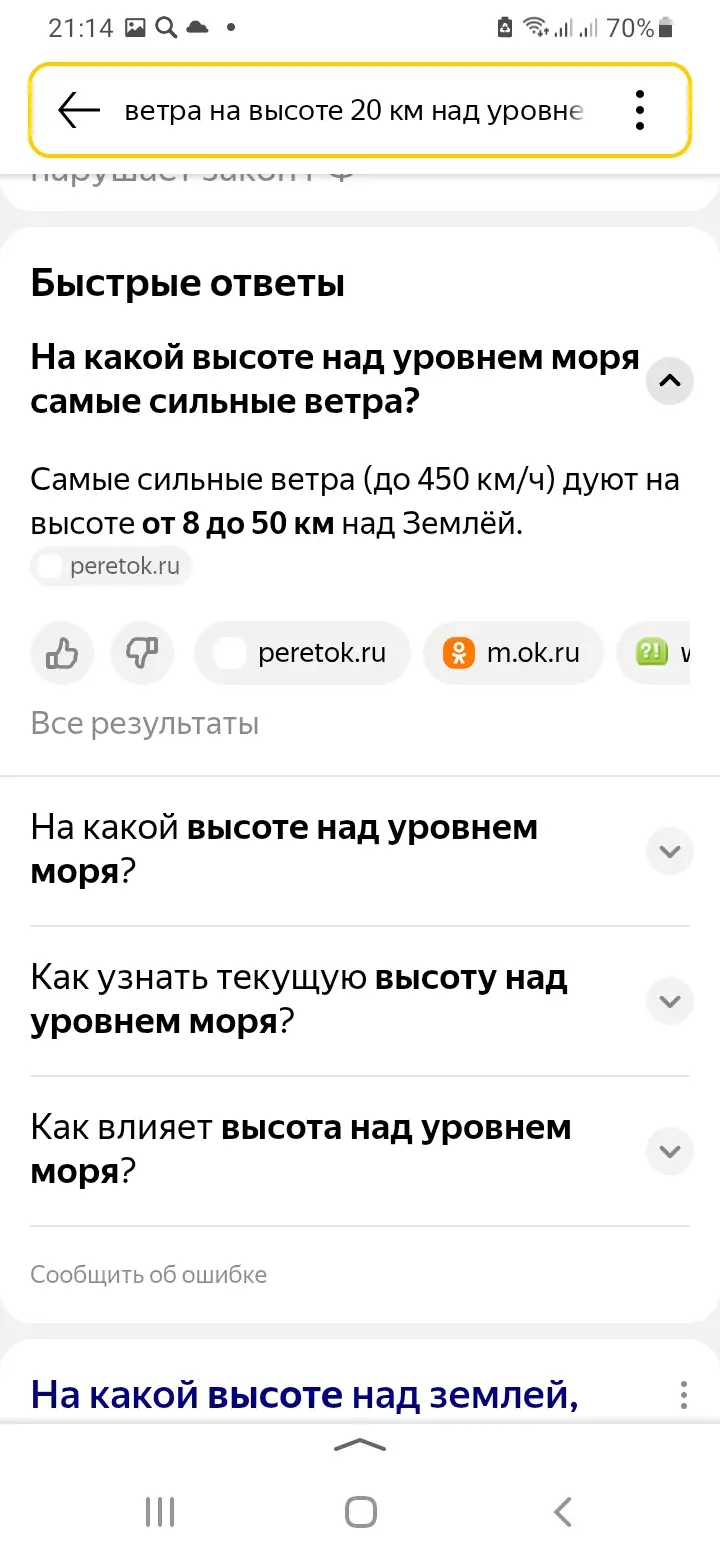The width and height of the screenshot is (720, 1560).
Task: Open small peretok.ru source under the answer
Action: coord(111,567)
